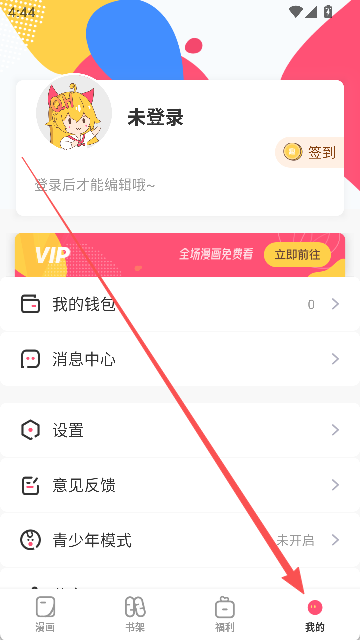Open 消息中心
This screenshot has width=360, height=640.
180,359
